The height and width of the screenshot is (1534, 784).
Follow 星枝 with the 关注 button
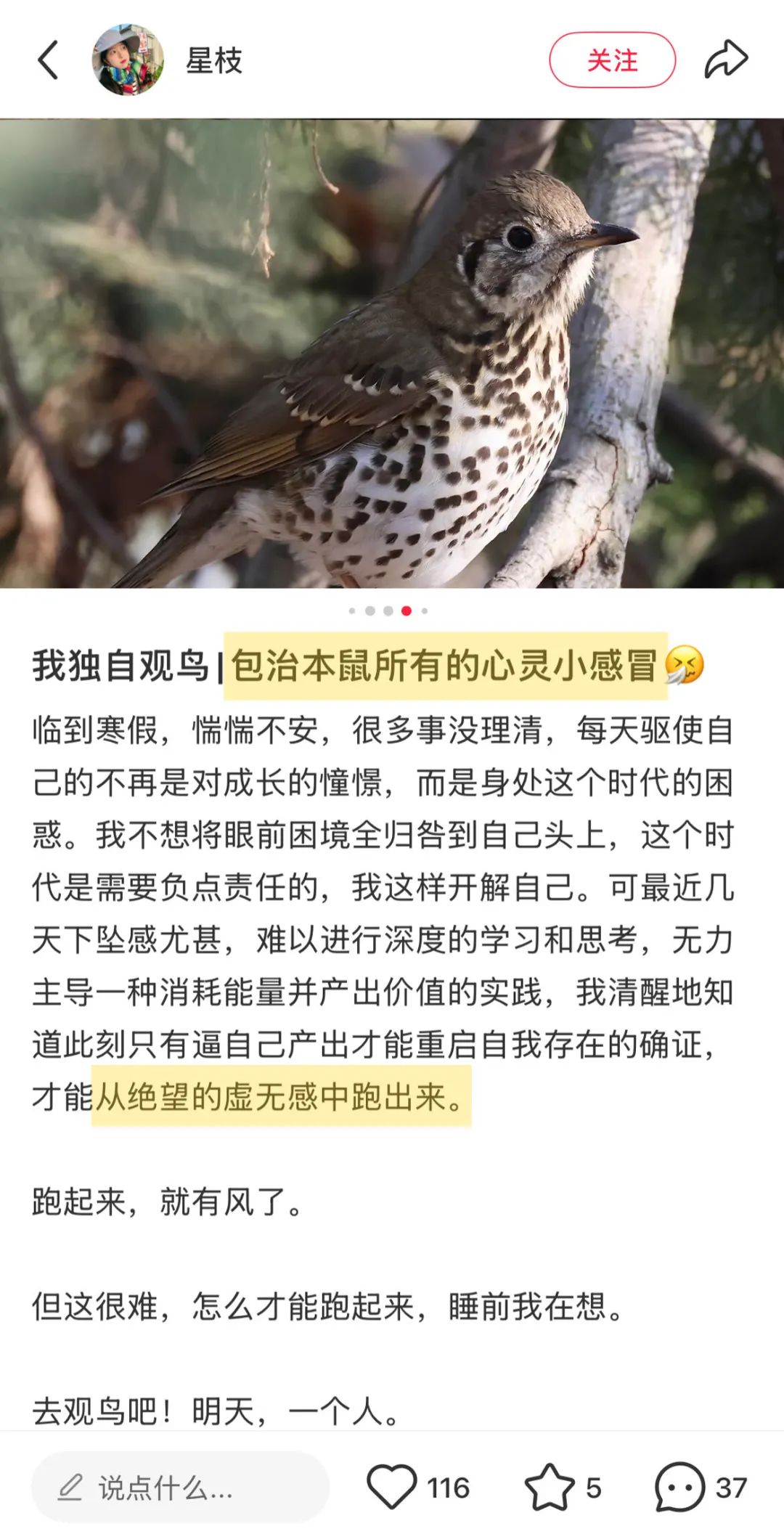pos(612,60)
